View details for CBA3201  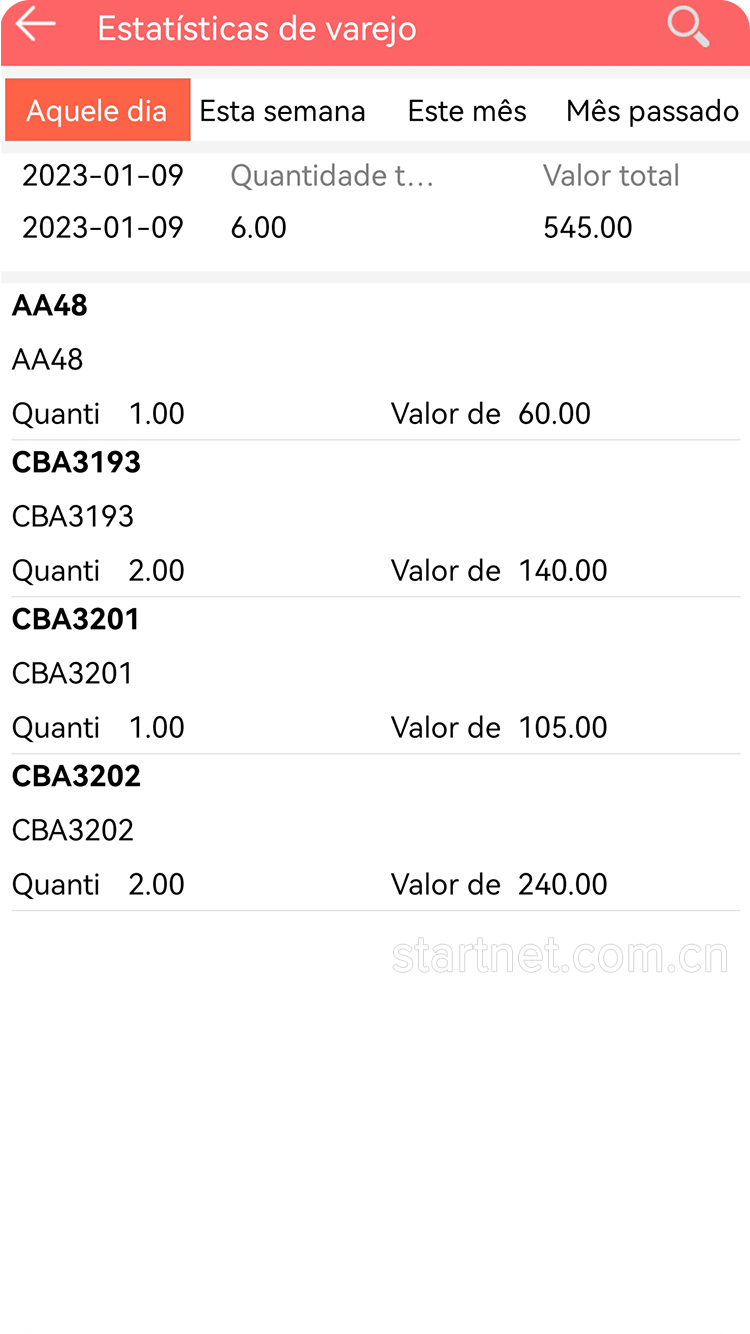click(375, 674)
